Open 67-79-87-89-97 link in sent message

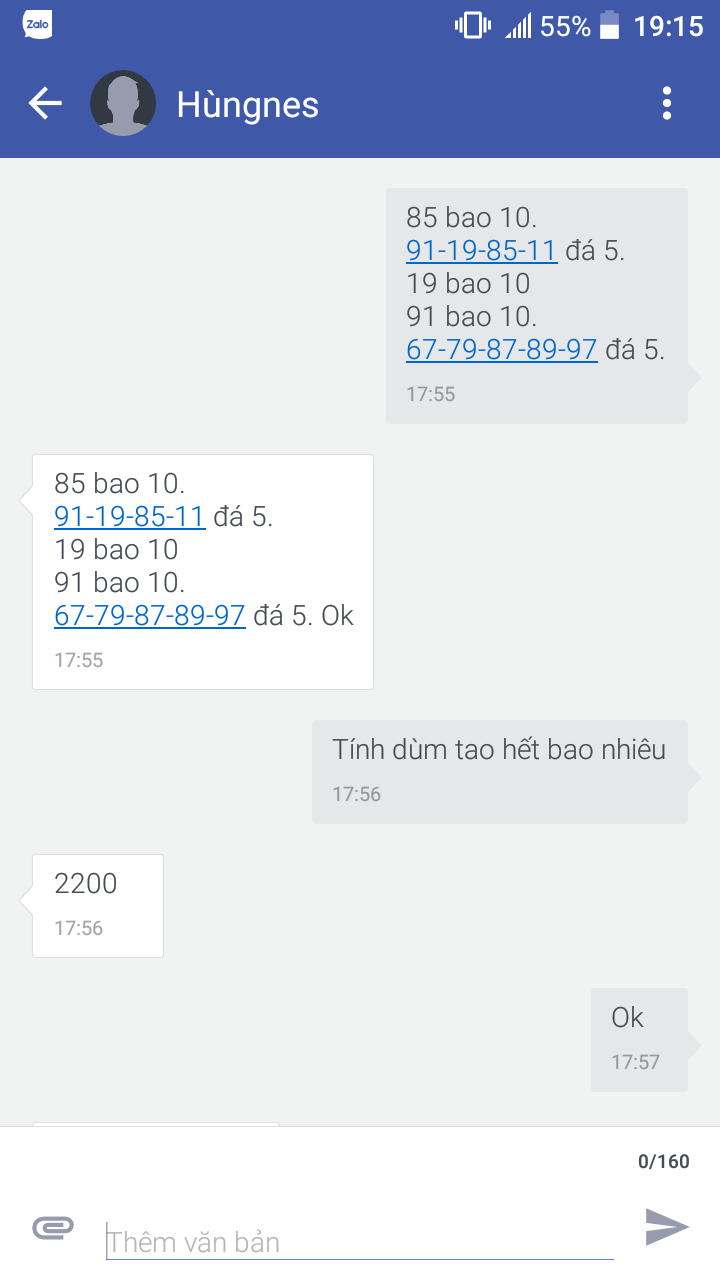[x=502, y=349]
